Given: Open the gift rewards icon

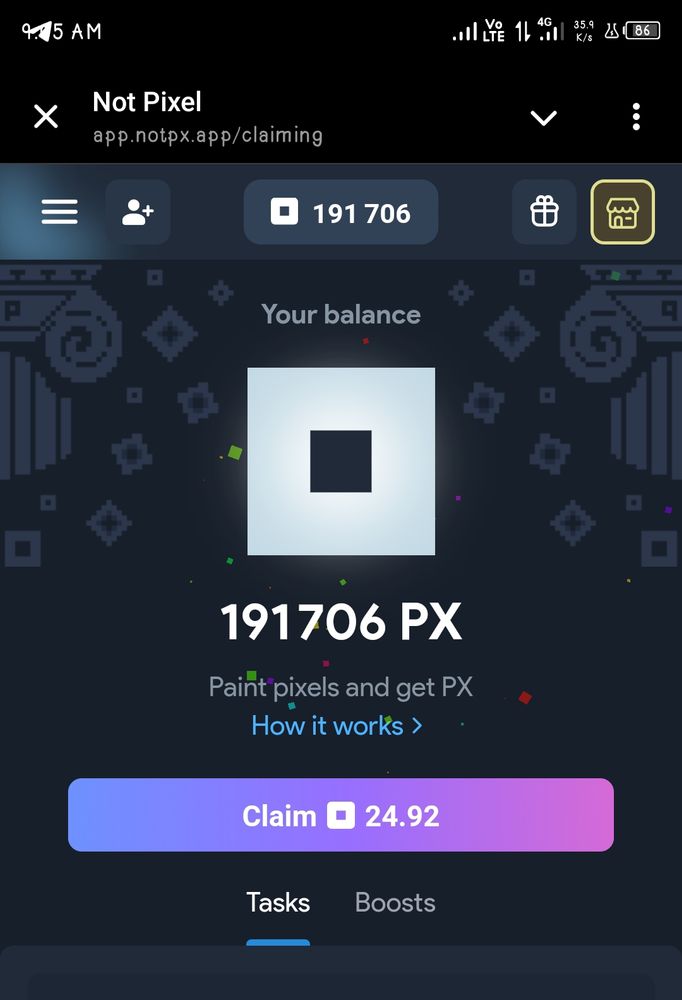Looking at the screenshot, I should (x=544, y=212).
